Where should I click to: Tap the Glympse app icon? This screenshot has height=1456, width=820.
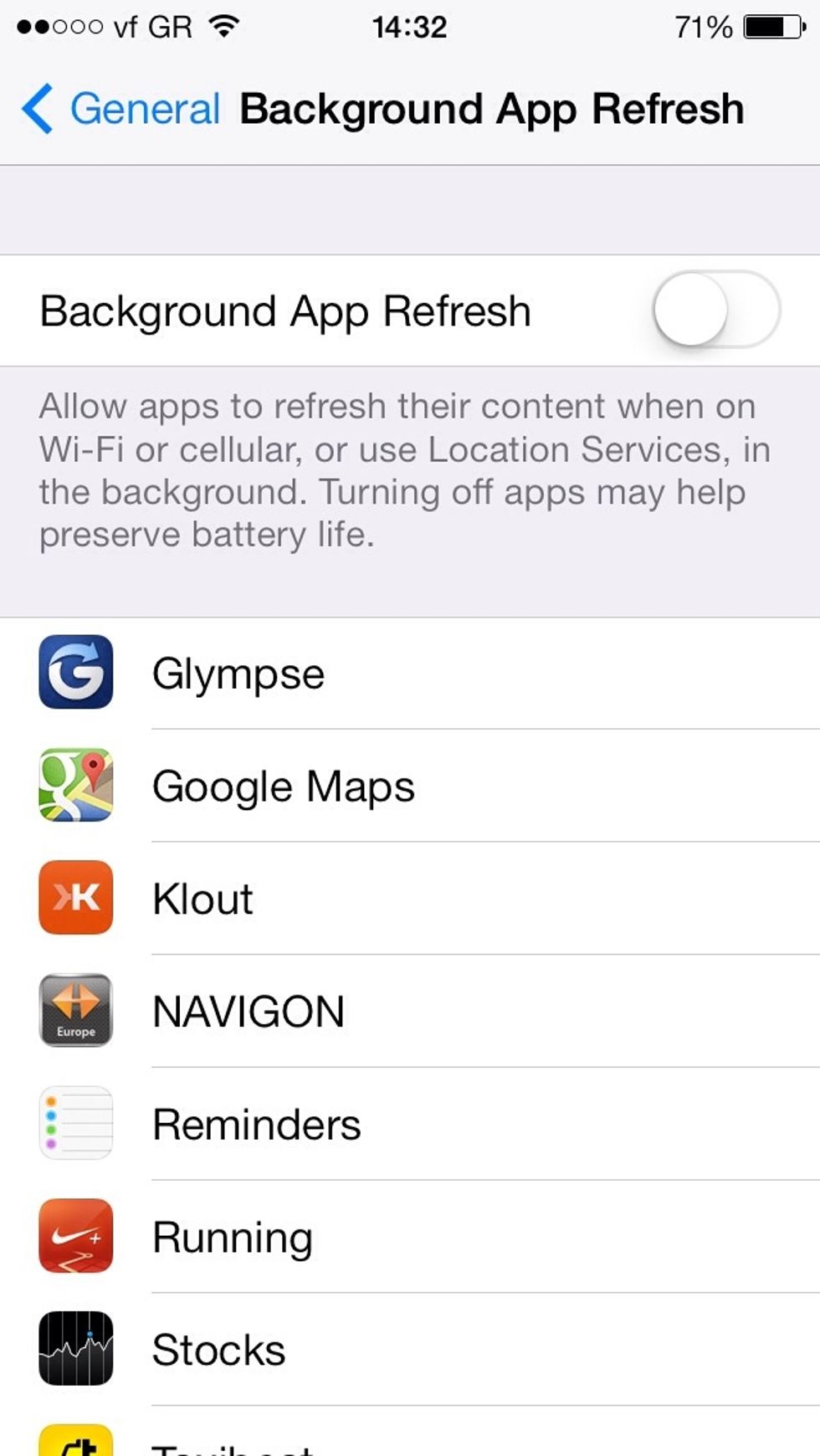click(75, 674)
